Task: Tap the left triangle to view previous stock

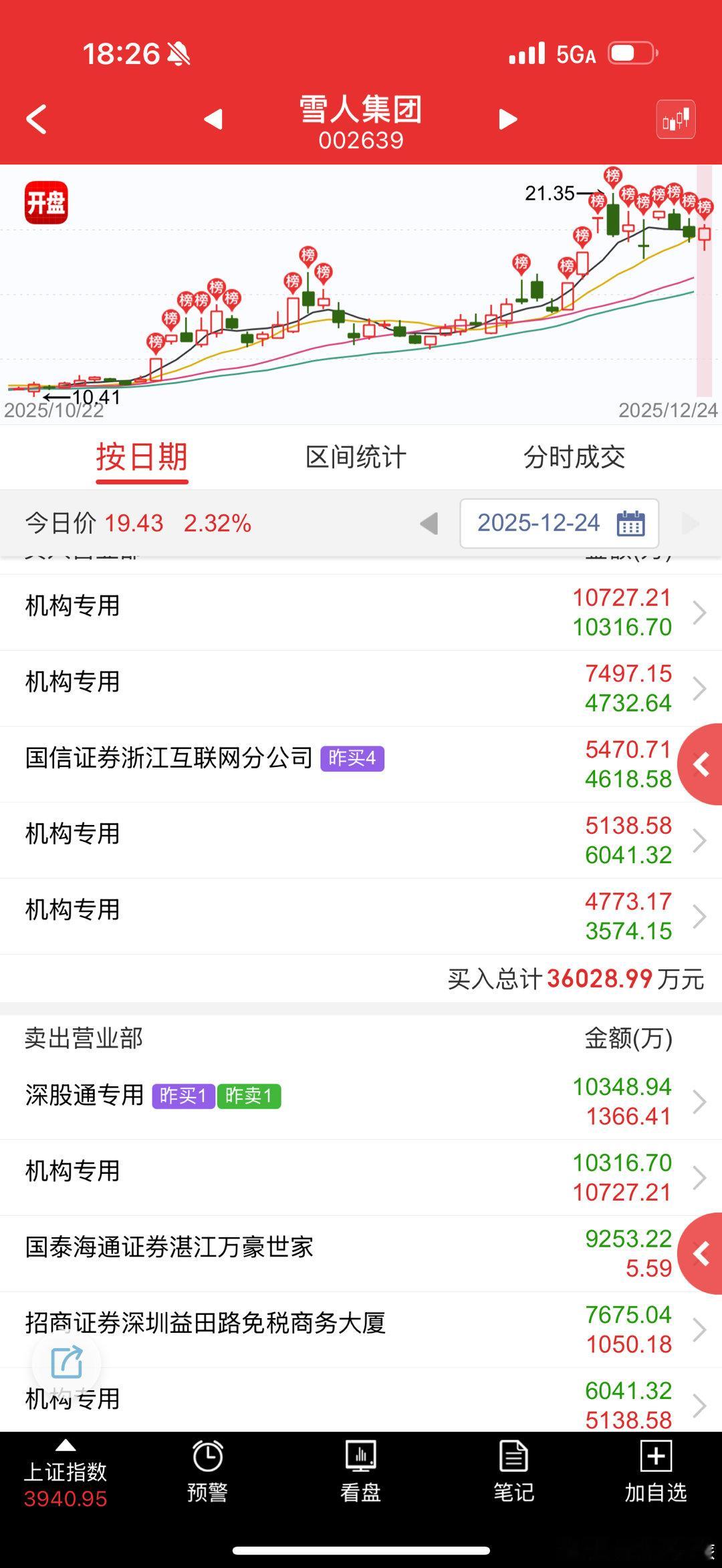Action: (x=213, y=120)
